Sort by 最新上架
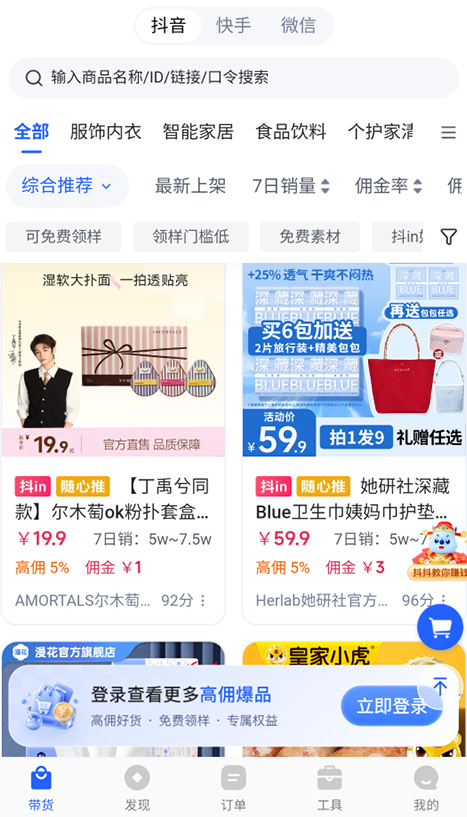 click(x=190, y=186)
